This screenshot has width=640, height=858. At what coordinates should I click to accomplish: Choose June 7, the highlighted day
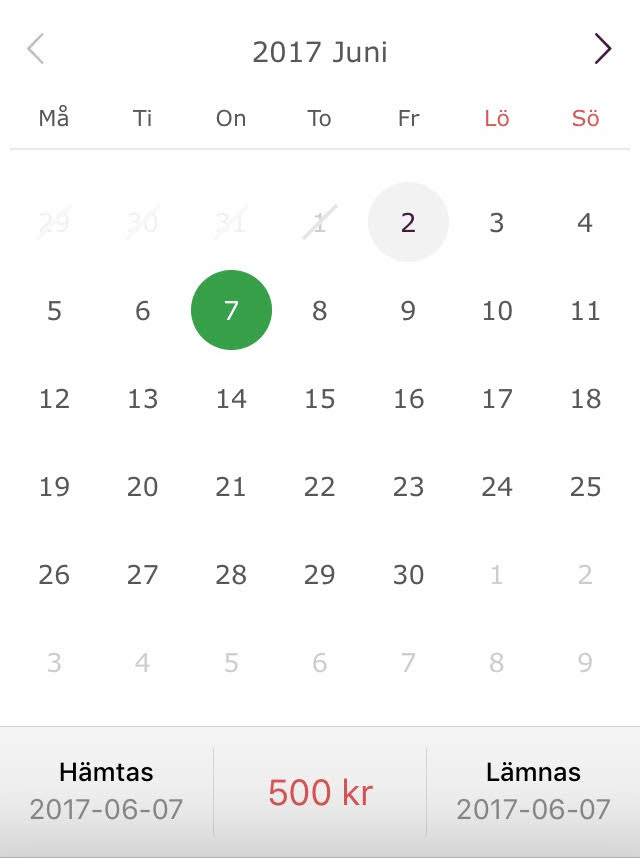pyautogui.click(x=231, y=310)
